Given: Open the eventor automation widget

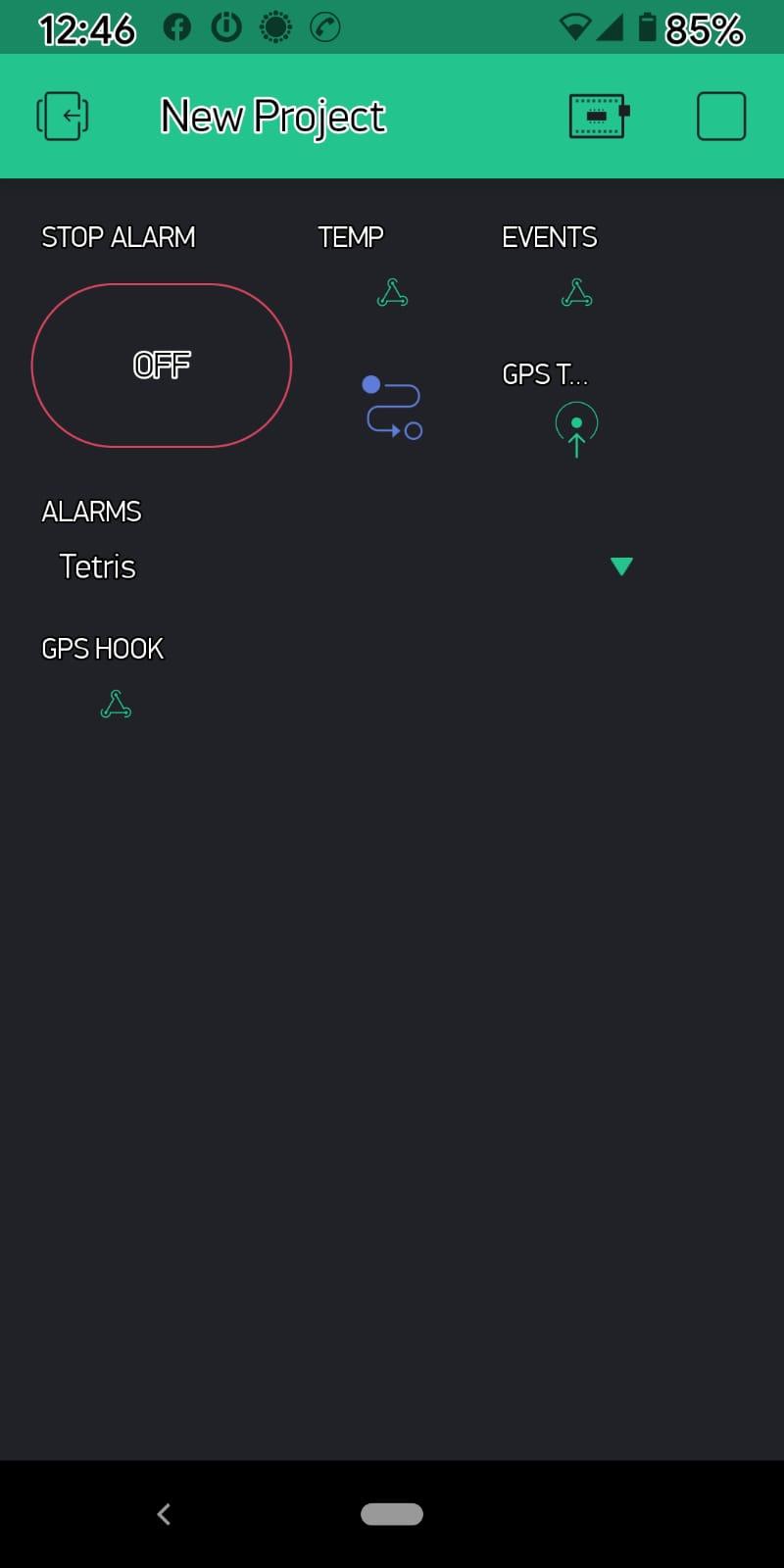Looking at the screenshot, I should (x=392, y=407).
